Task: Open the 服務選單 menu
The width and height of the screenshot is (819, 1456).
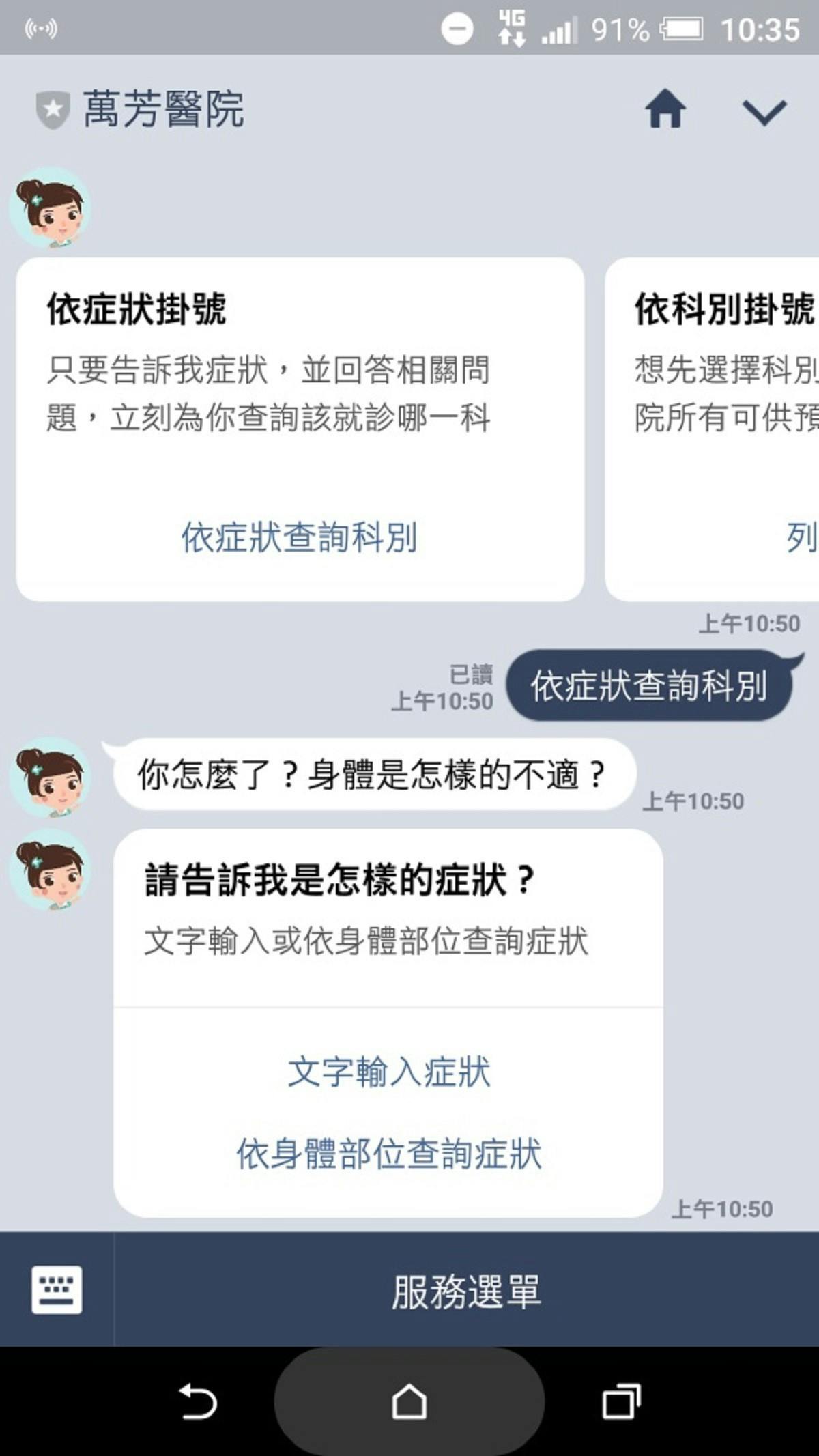Action: click(x=466, y=1291)
